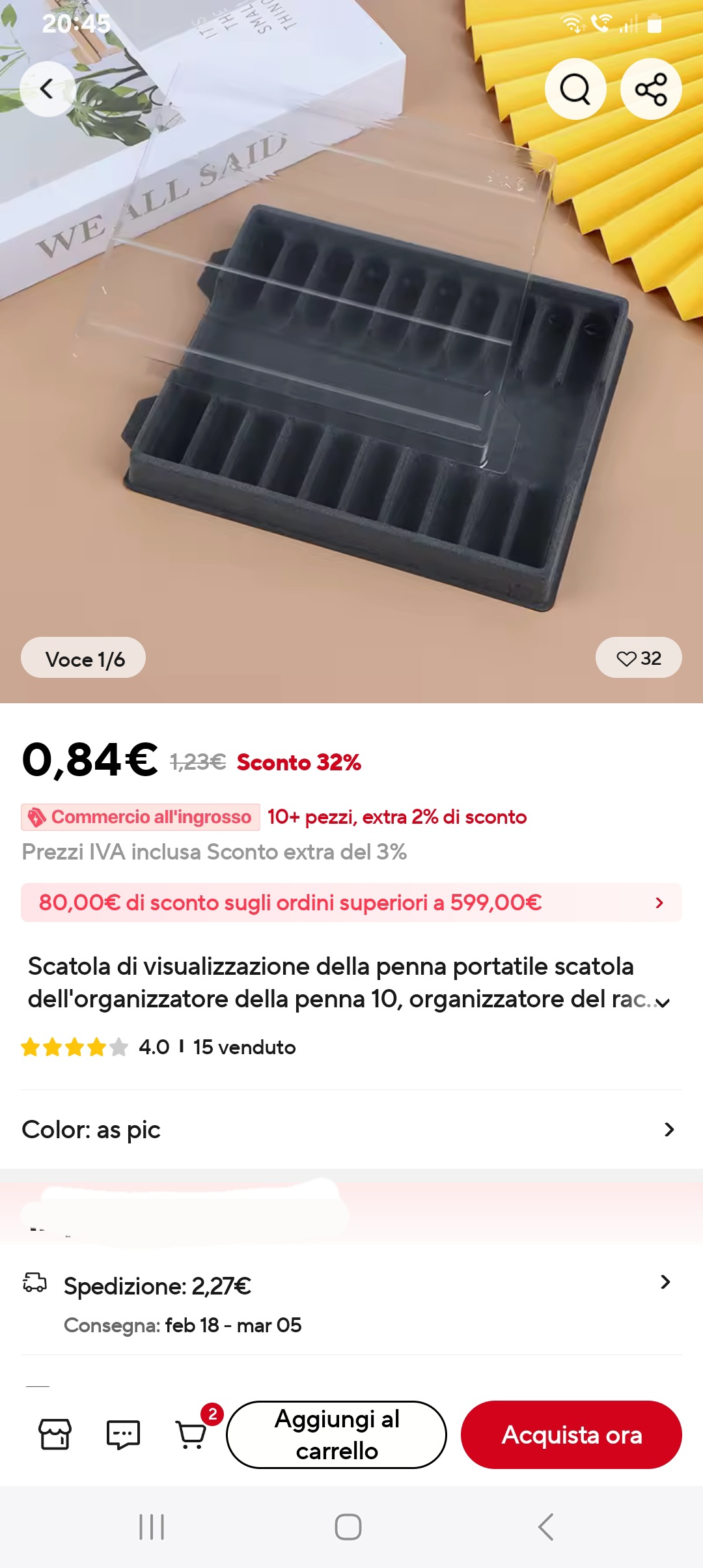Tap Aggiungi al carrello

click(337, 1435)
